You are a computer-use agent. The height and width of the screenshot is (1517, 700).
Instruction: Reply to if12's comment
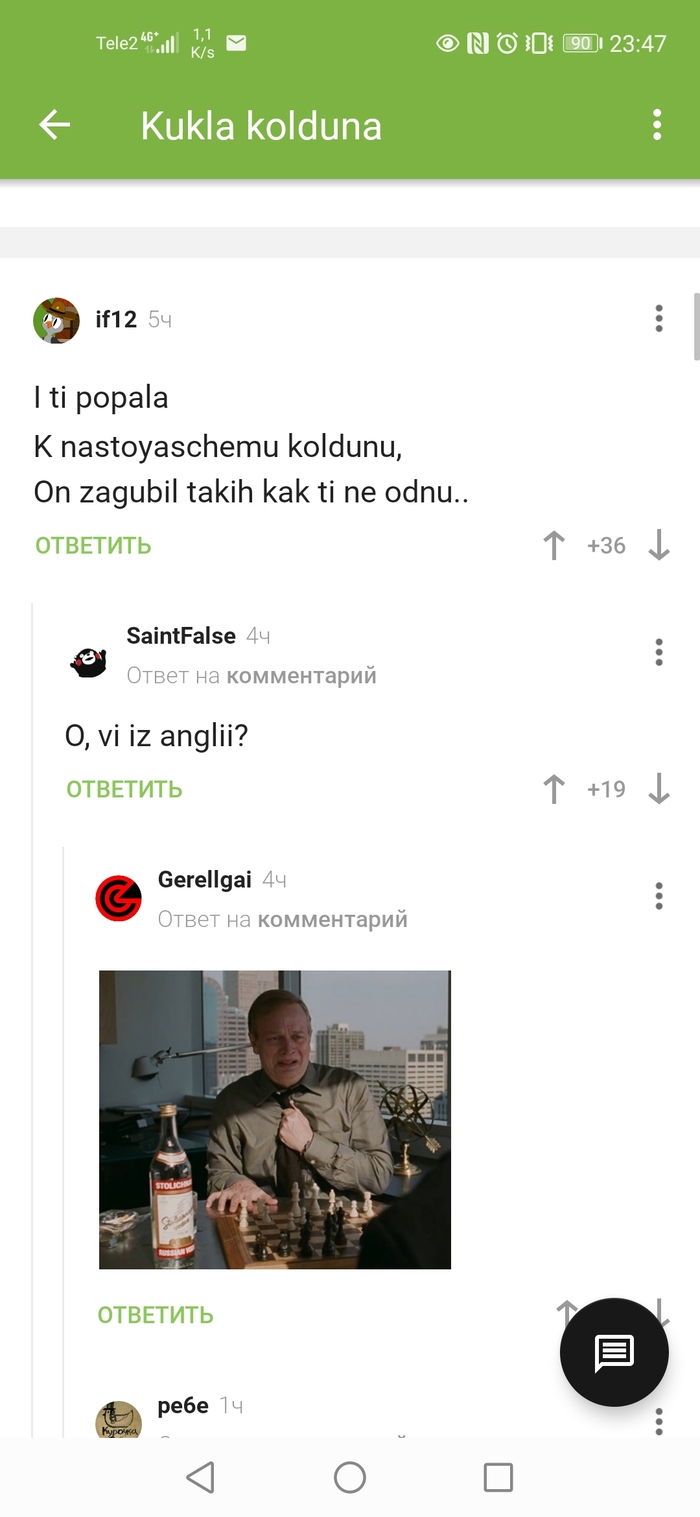point(93,545)
